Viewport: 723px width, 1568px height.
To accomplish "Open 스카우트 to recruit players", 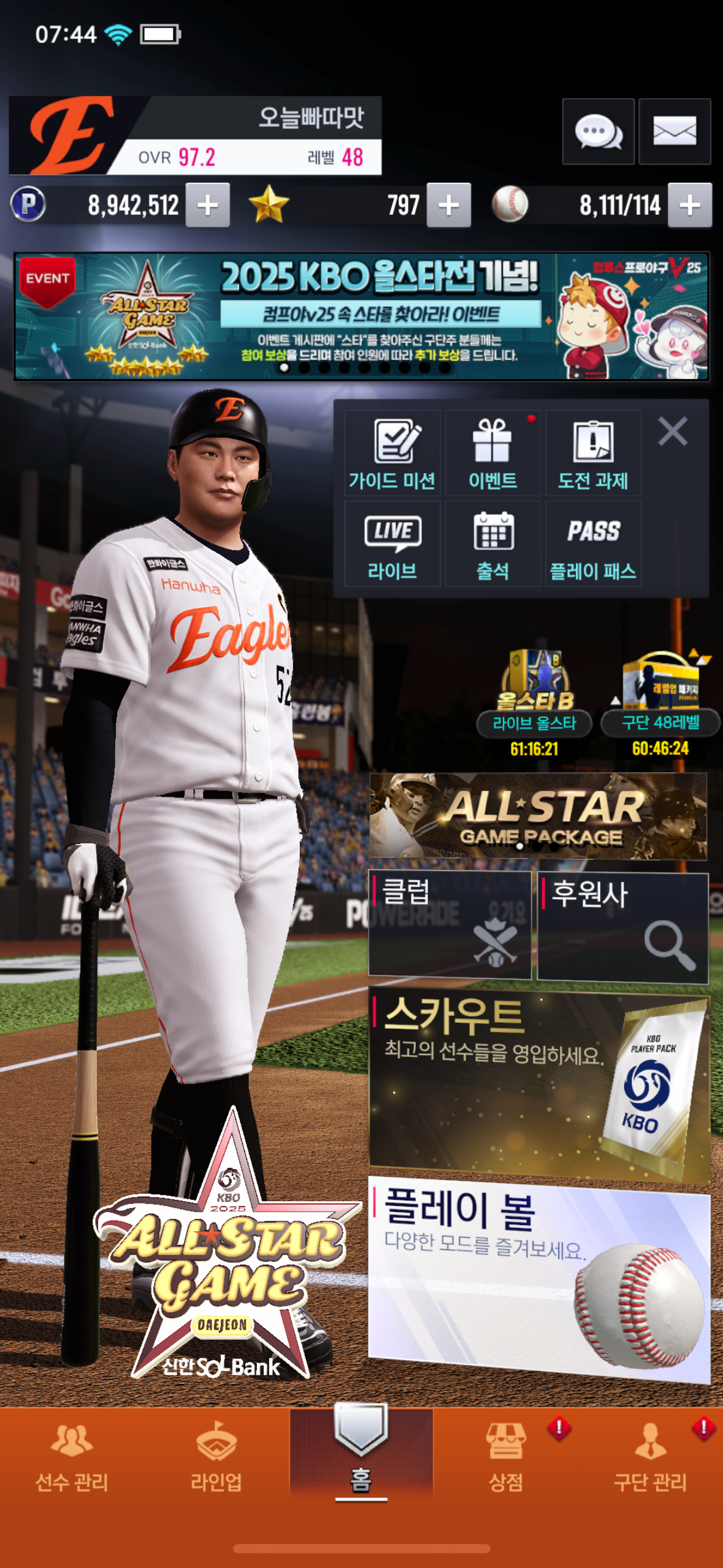I will [x=539, y=1085].
